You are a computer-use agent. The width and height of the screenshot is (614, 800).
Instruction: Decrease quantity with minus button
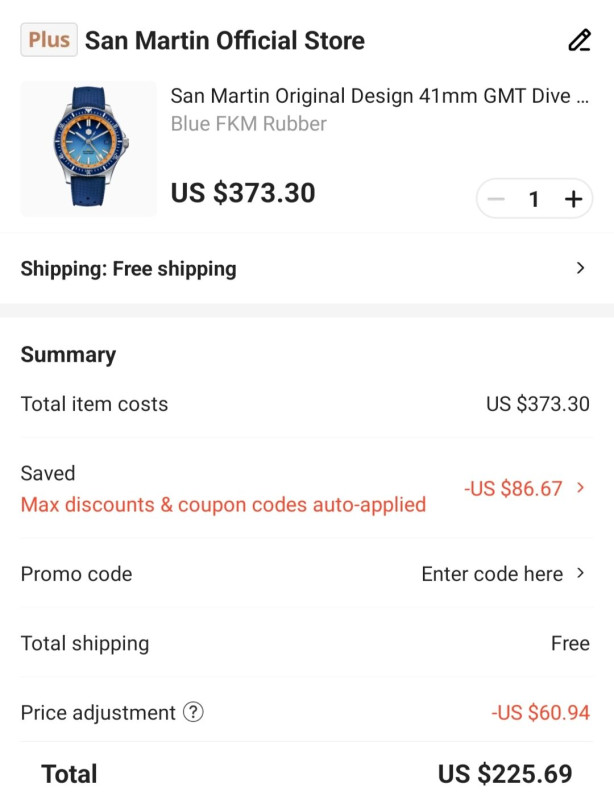[496, 199]
